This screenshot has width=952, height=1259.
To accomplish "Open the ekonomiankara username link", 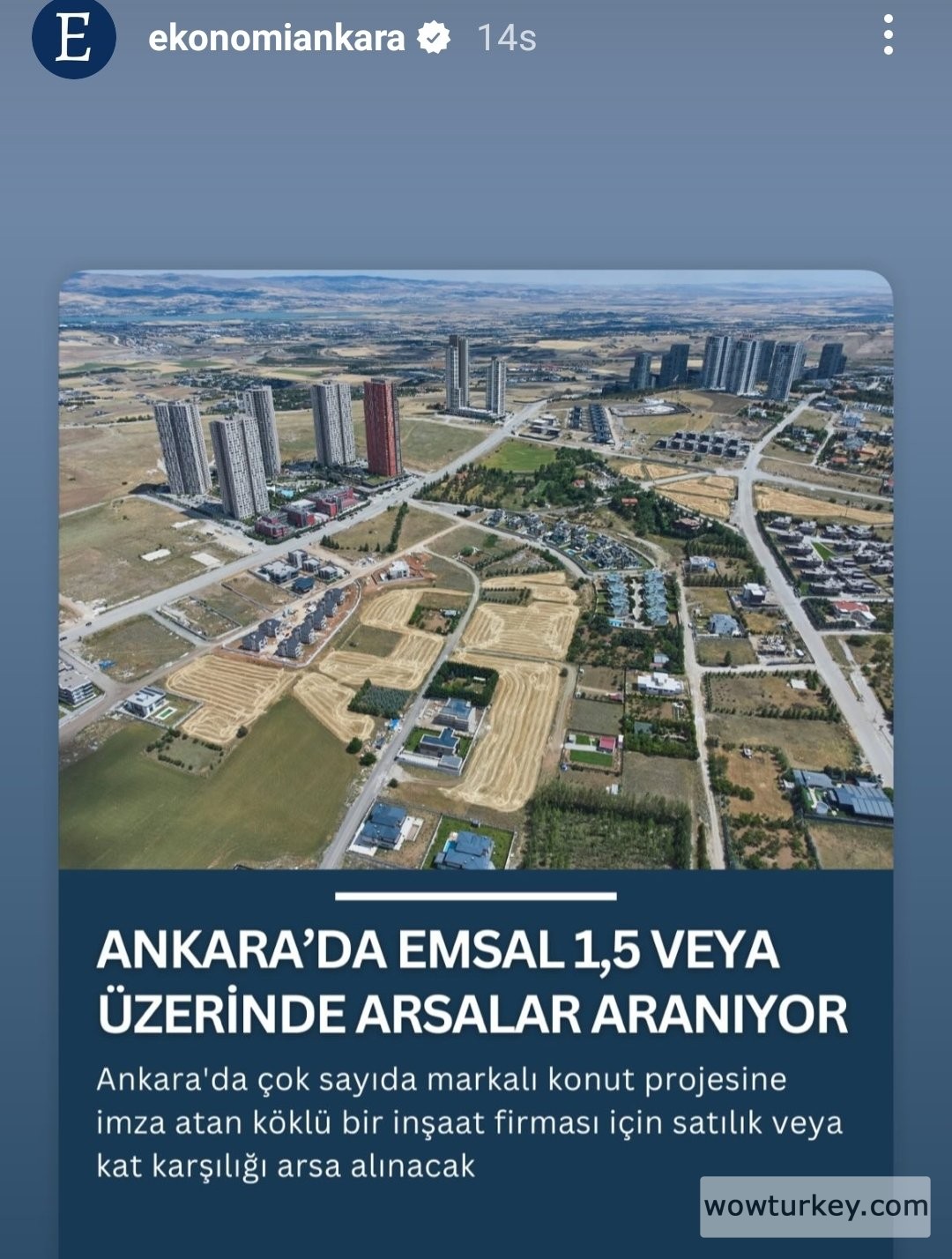I will 276,38.
